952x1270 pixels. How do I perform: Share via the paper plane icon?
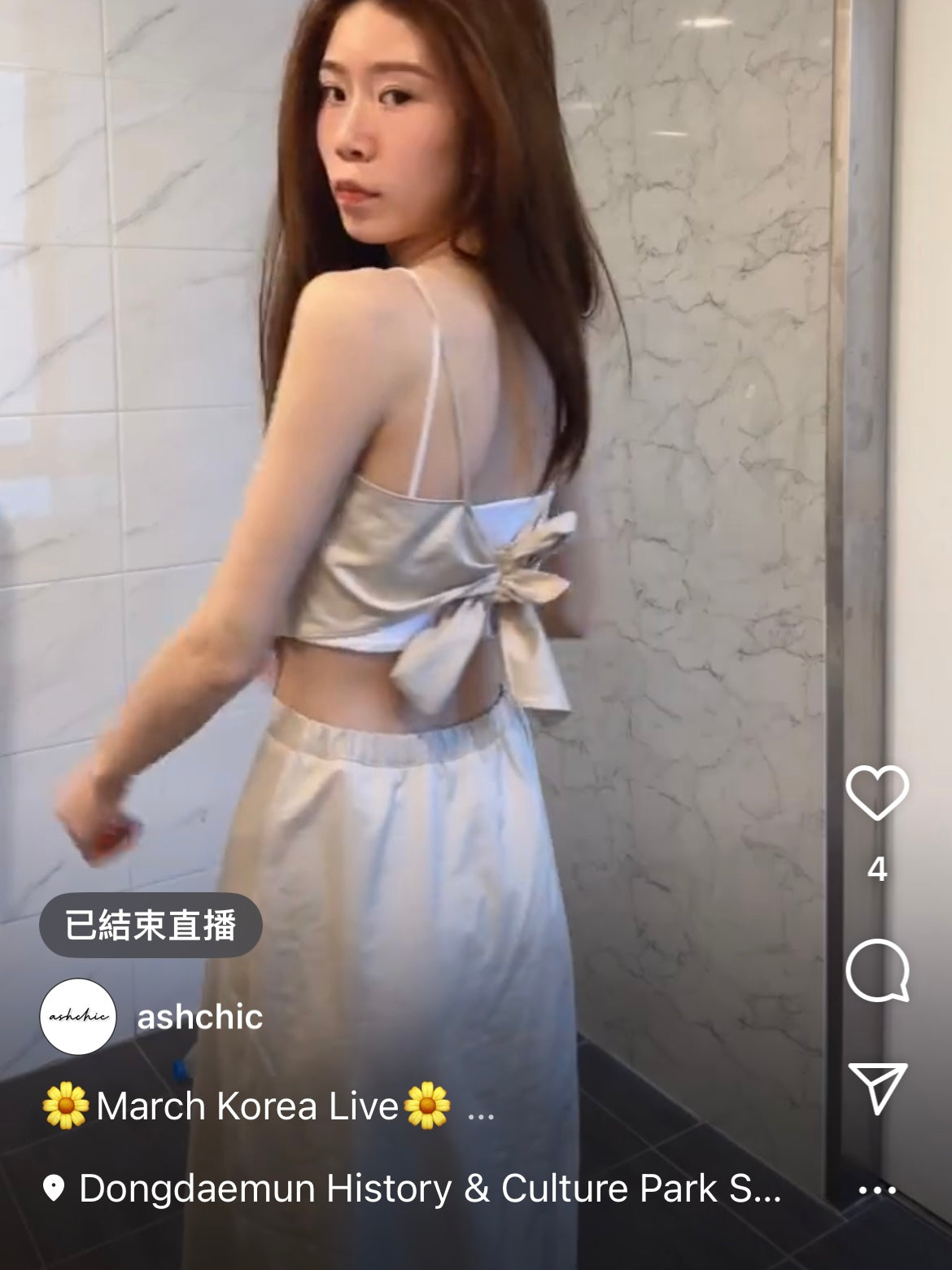click(x=876, y=1087)
